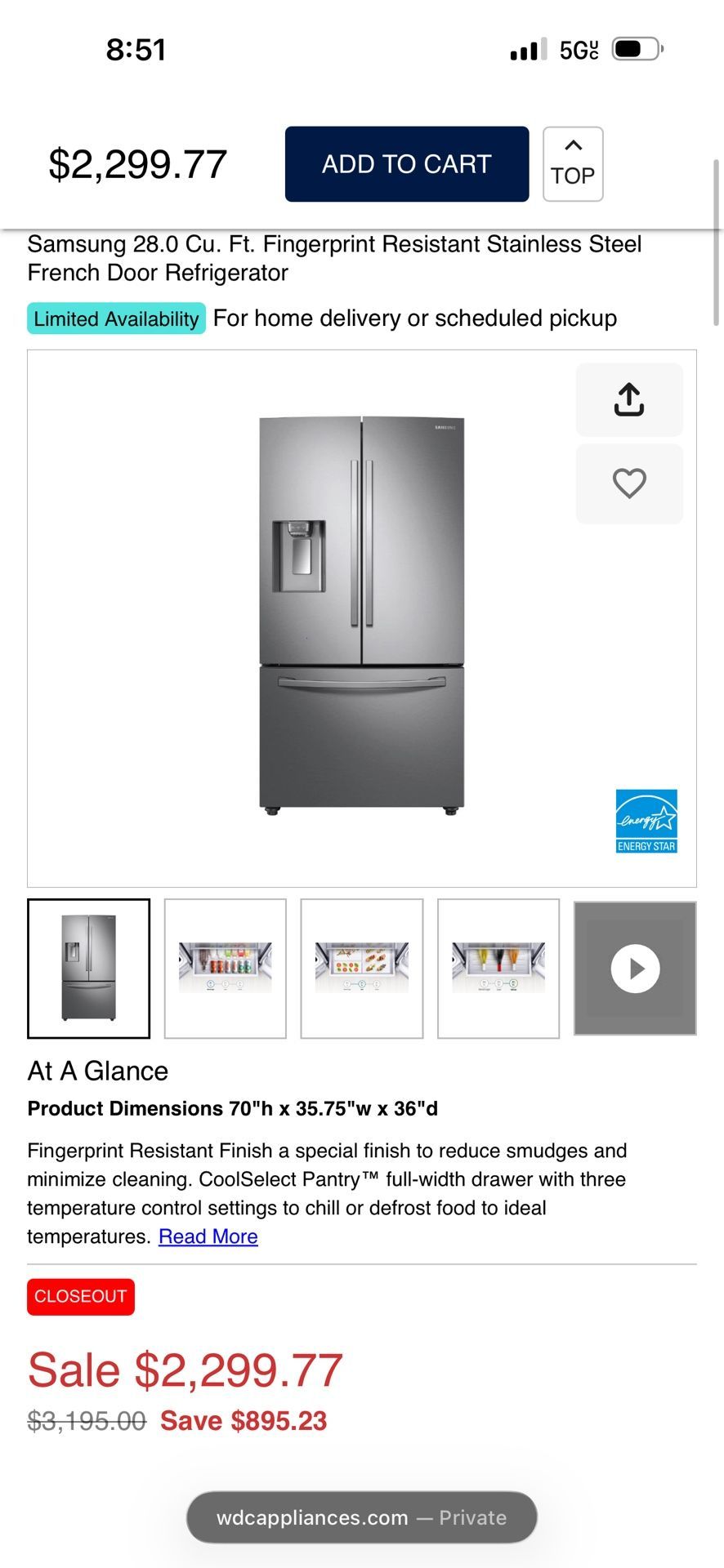The height and width of the screenshot is (1568, 724).
Task: Save product to favorites with heart
Action: click(x=629, y=483)
